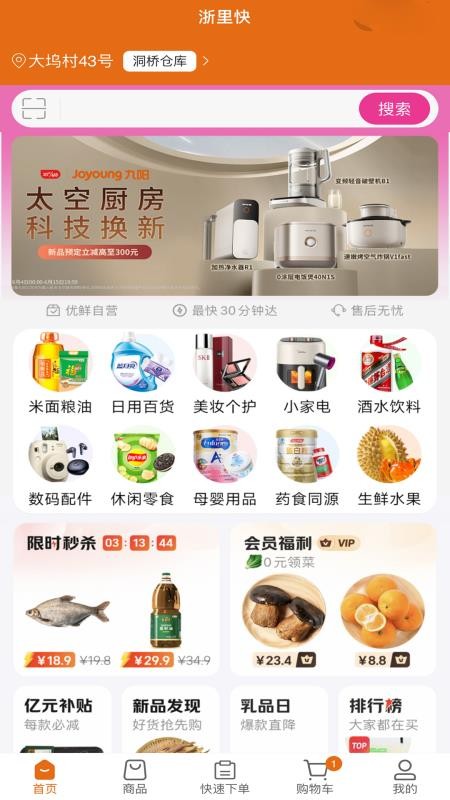Open the 购物车 cart tab
The image size is (450, 800).
(x=315, y=777)
